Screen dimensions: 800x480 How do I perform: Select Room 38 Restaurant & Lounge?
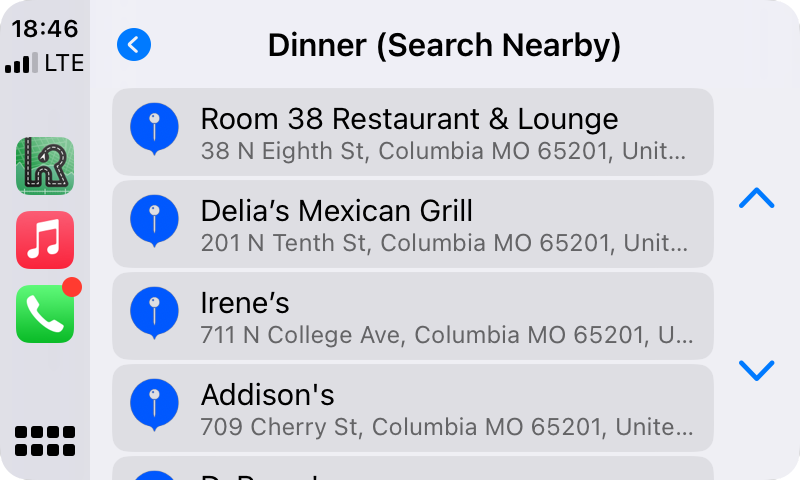pos(412,132)
